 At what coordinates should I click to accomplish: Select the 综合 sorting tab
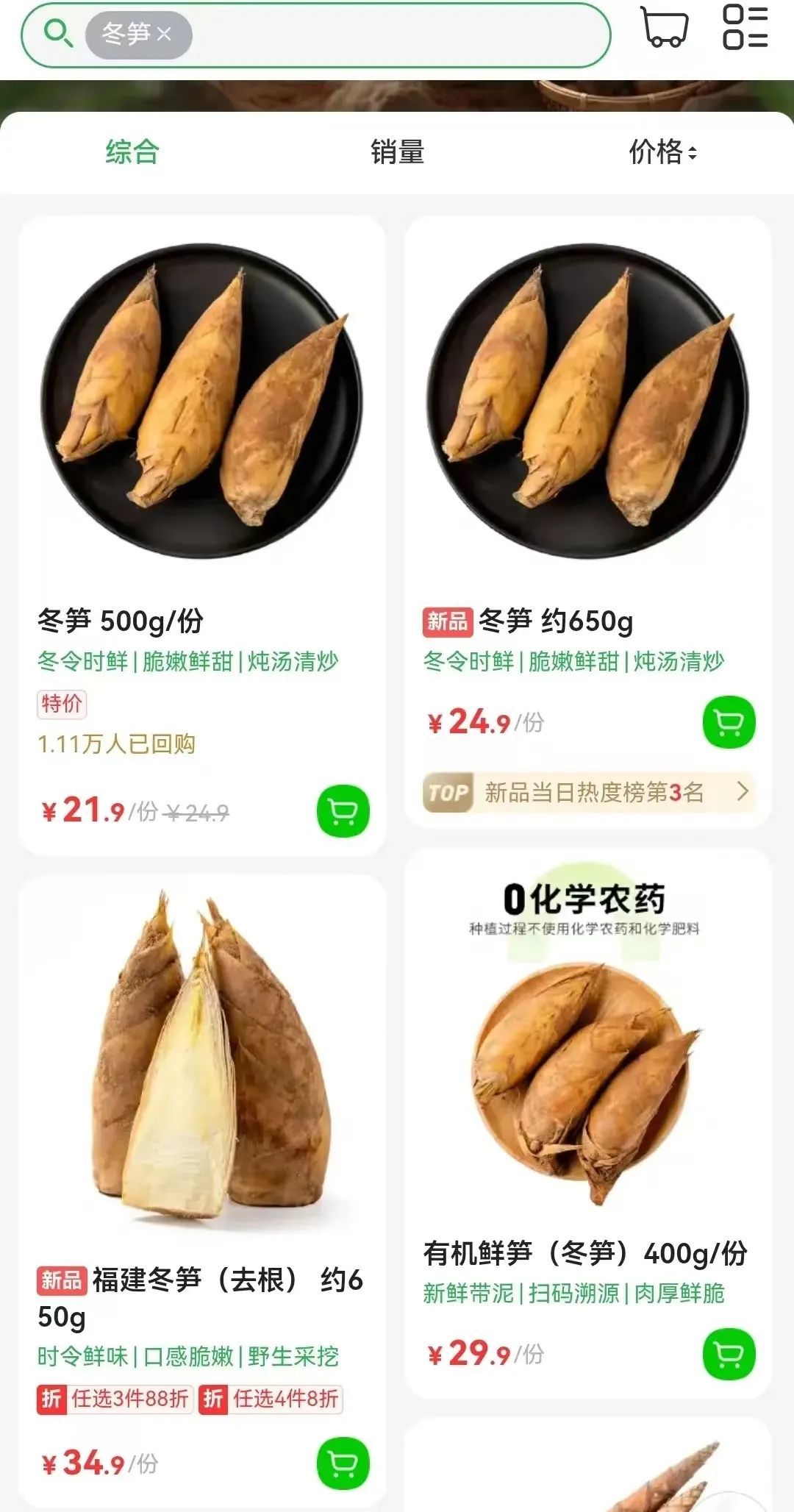point(132,152)
